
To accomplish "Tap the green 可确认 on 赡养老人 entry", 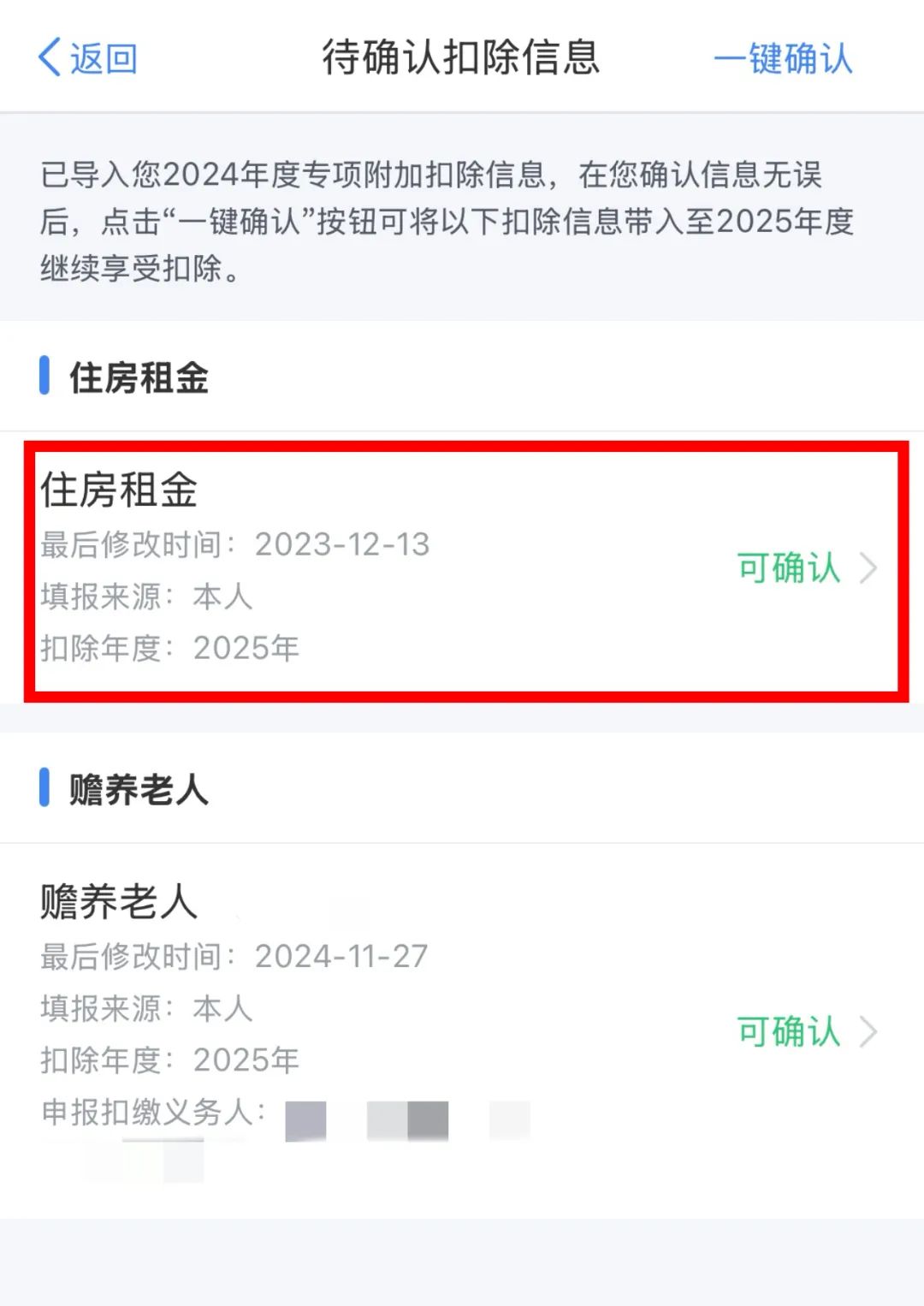I will pos(787,1032).
